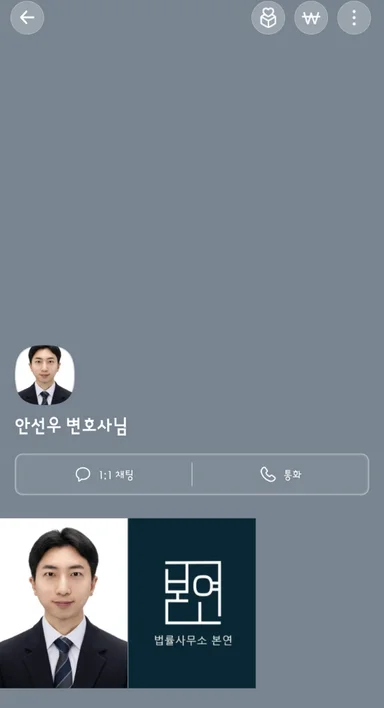The height and width of the screenshot is (708, 384).
Task: Open the portrait photo tile
Action: (x=64, y=603)
